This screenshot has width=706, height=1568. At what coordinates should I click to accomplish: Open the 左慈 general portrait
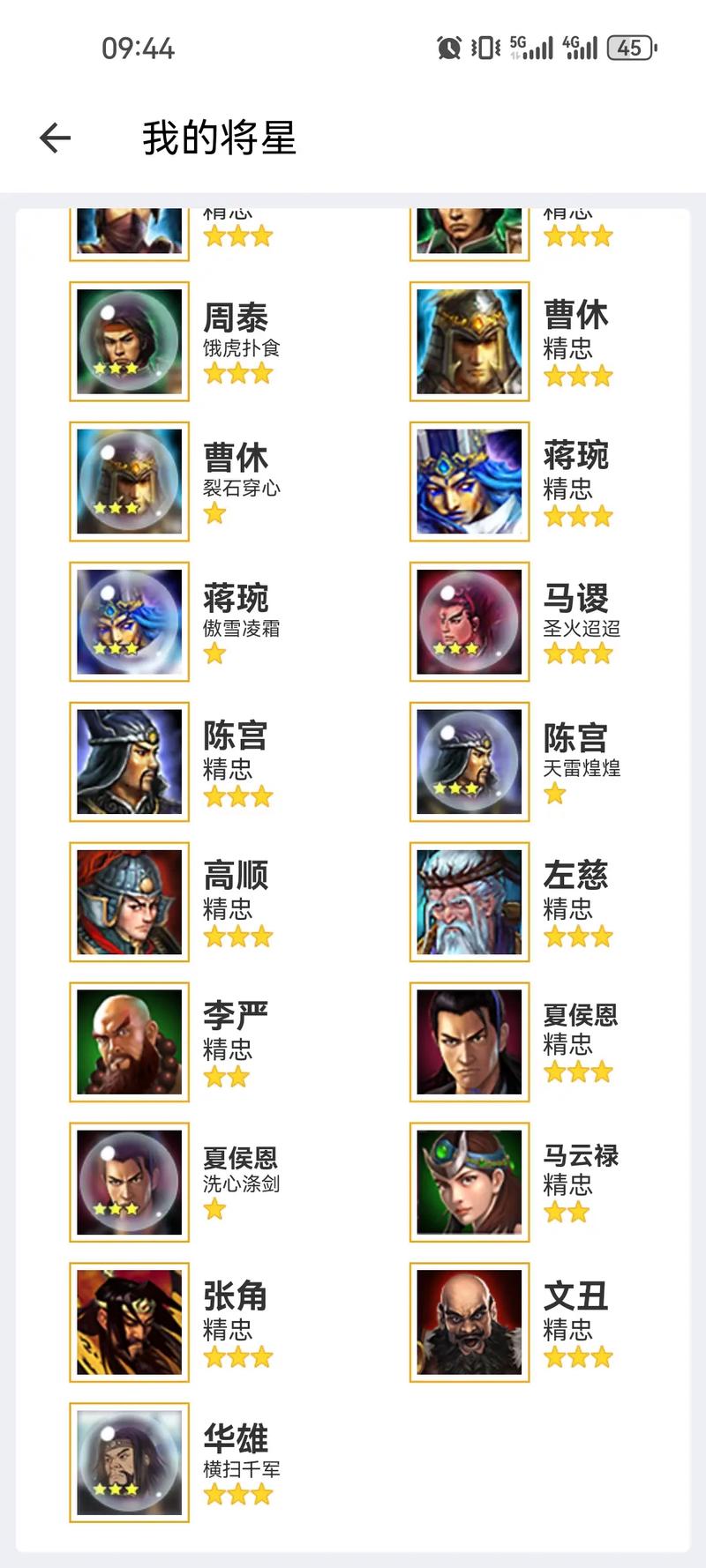click(x=469, y=901)
